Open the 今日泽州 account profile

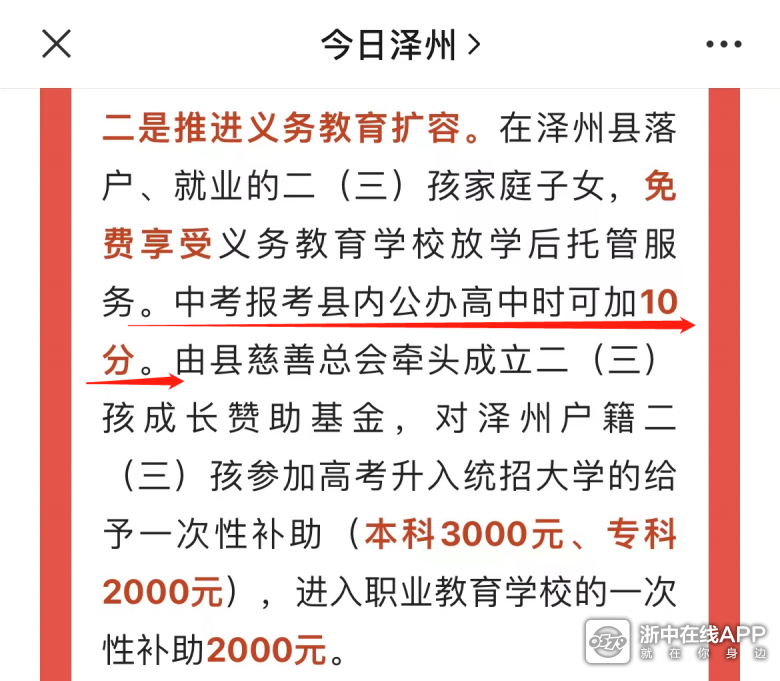coord(400,44)
